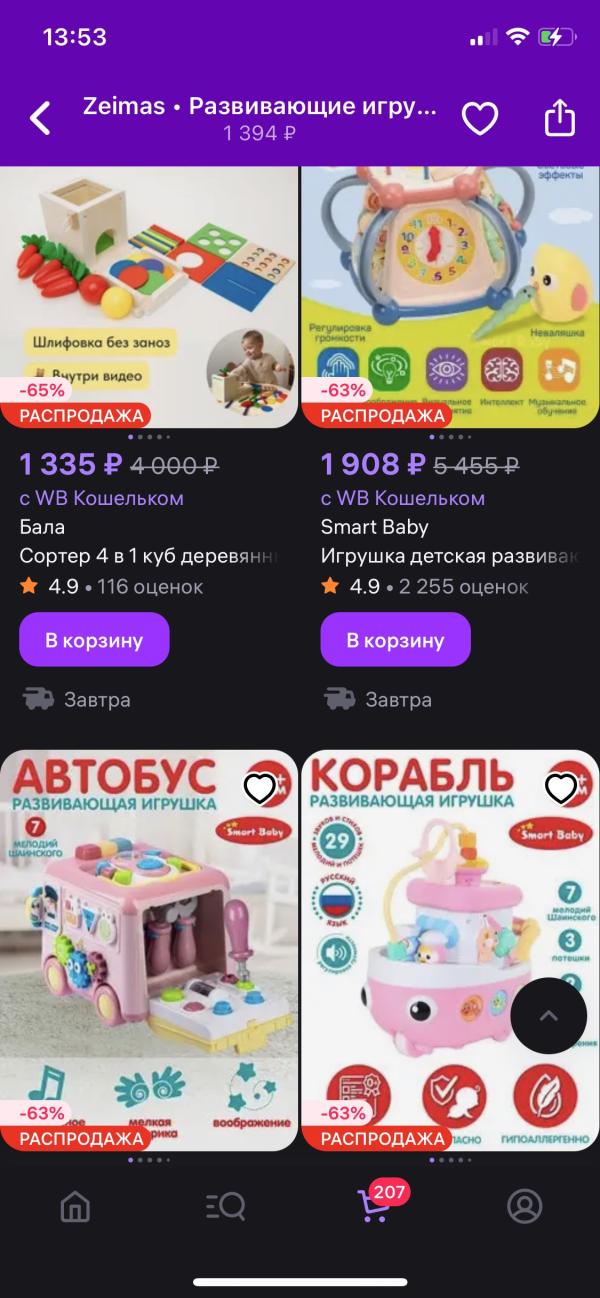The height and width of the screenshot is (1298, 600).
Task: Add the Zeimas product to favorites
Action: pyautogui.click(x=480, y=119)
